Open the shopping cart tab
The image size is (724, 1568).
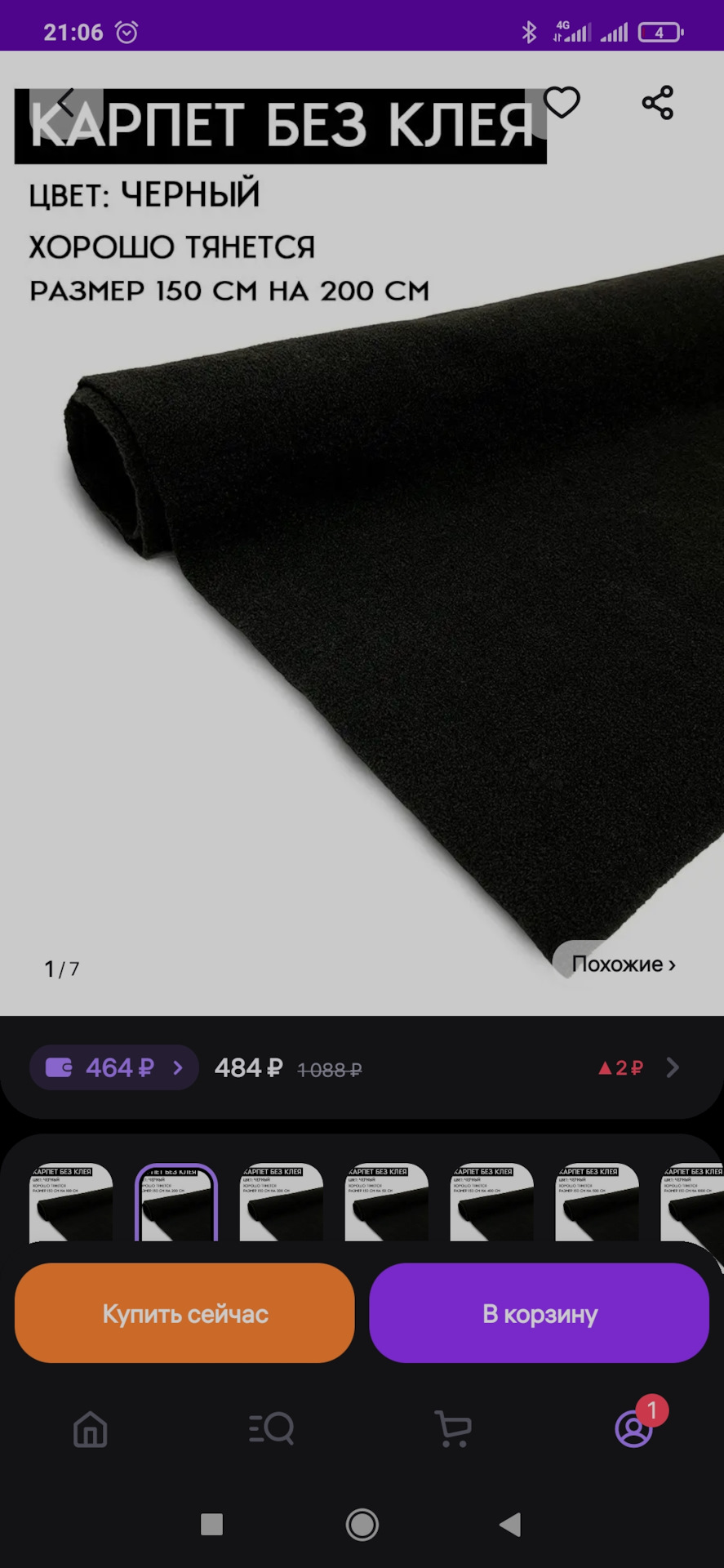[x=453, y=1429]
